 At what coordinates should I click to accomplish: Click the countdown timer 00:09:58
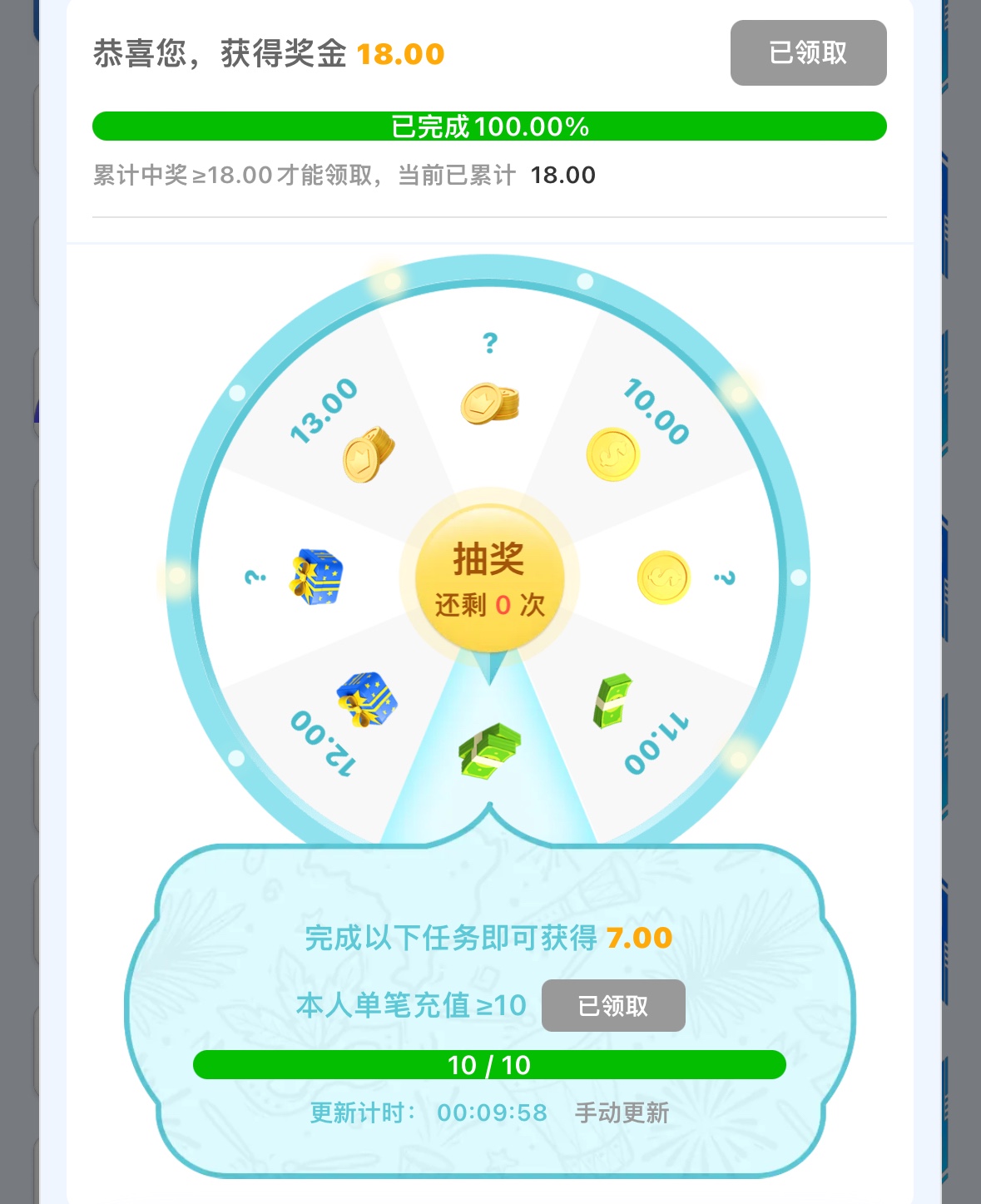[x=490, y=1111]
